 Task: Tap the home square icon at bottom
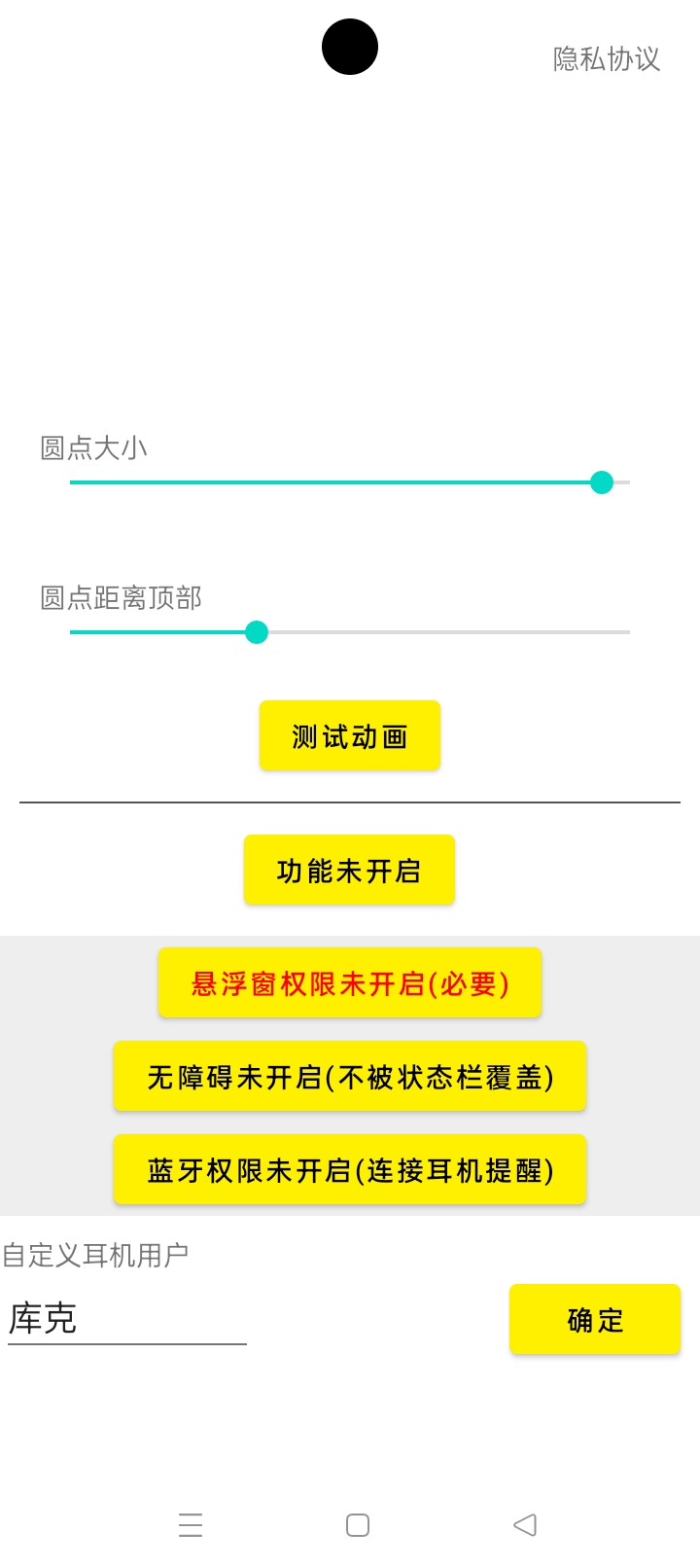click(358, 1526)
